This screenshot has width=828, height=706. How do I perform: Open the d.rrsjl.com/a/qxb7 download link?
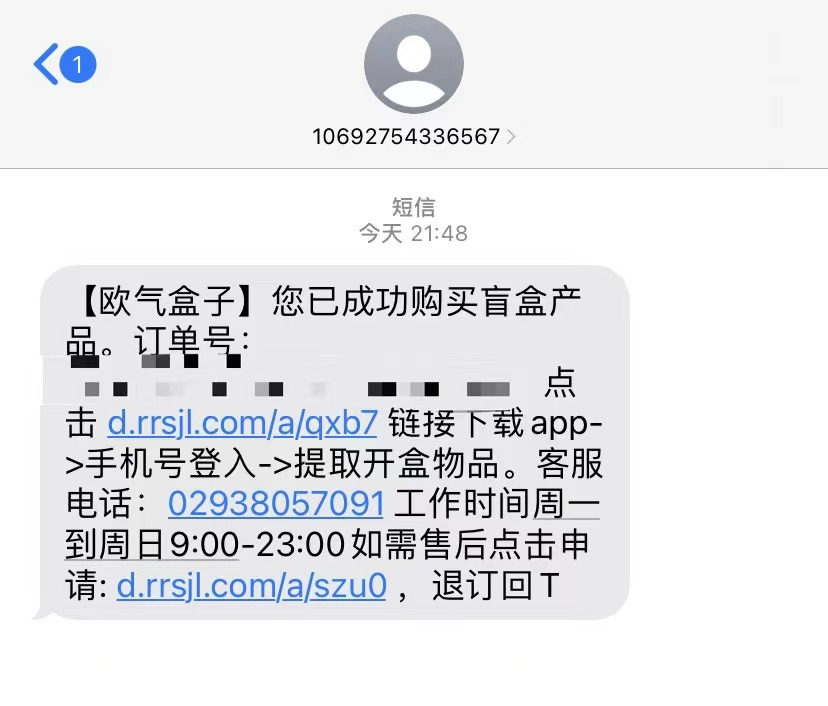coord(242,423)
